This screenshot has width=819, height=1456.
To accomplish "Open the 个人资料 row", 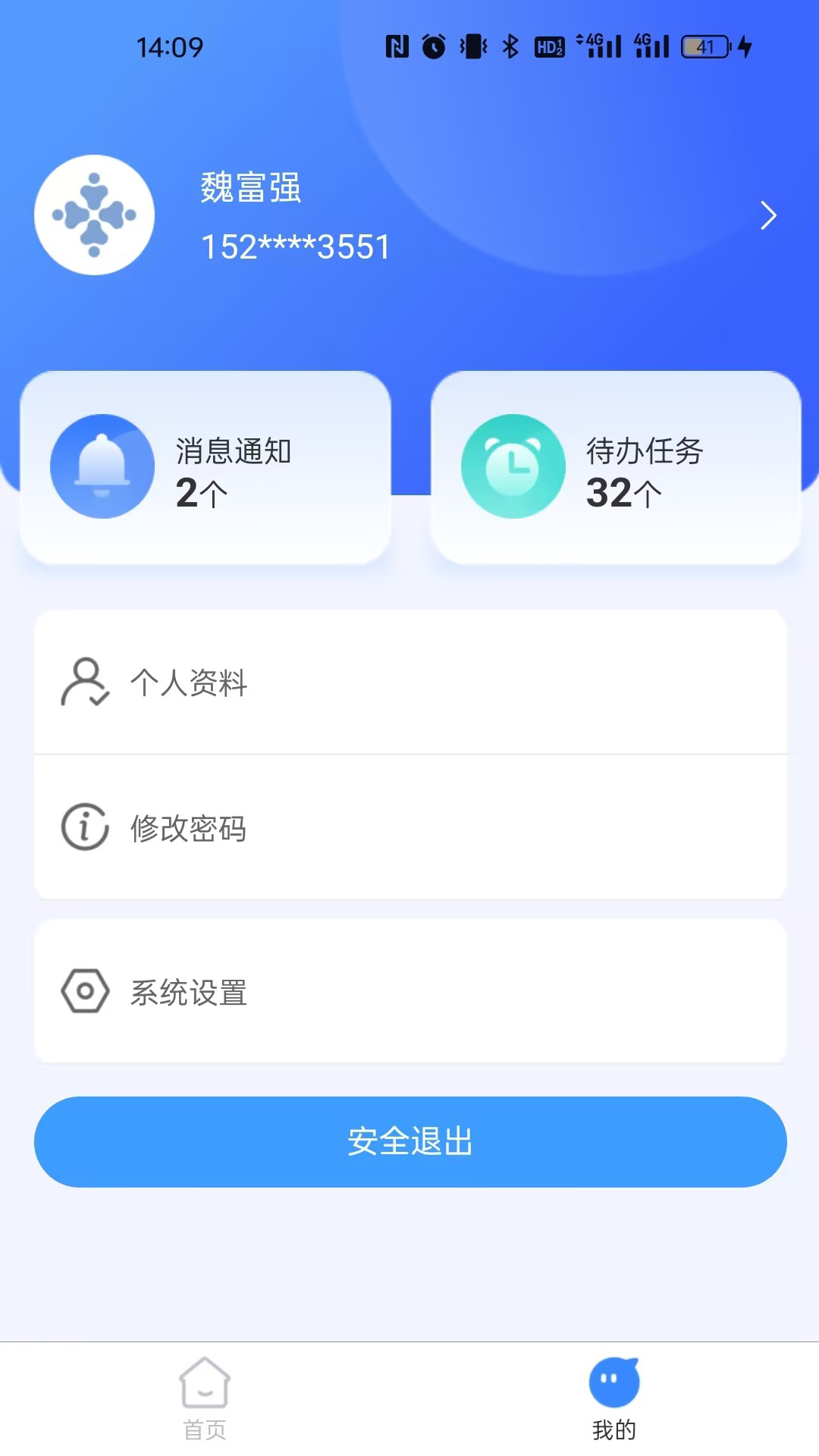I will [409, 681].
